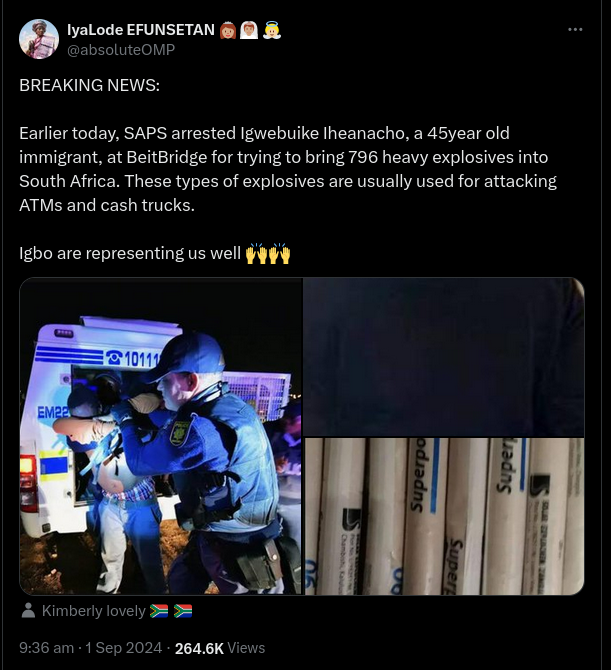The height and width of the screenshot is (670, 611).
Task: Open the Superpower explosives photo
Action: click(x=444, y=516)
